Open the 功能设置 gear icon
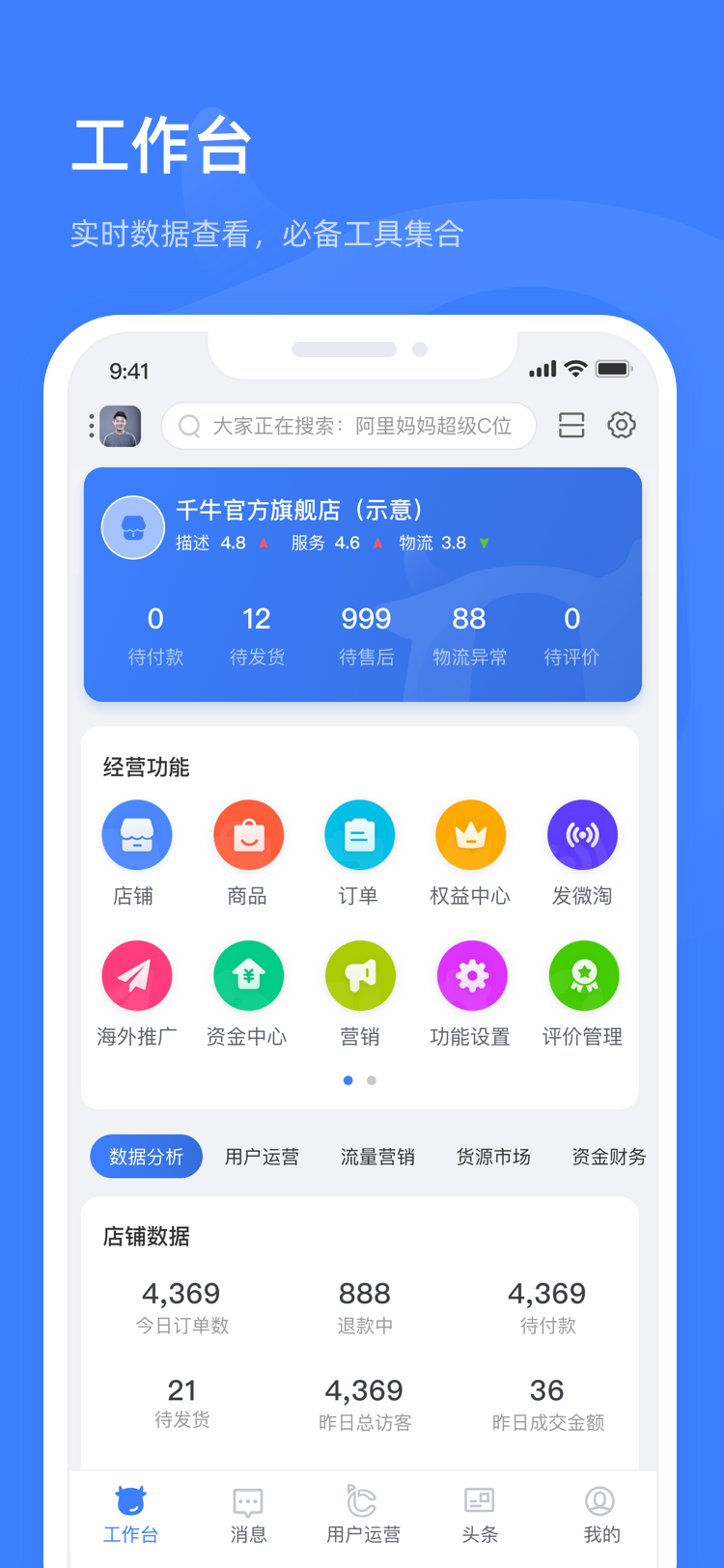 click(x=471, y=975)
